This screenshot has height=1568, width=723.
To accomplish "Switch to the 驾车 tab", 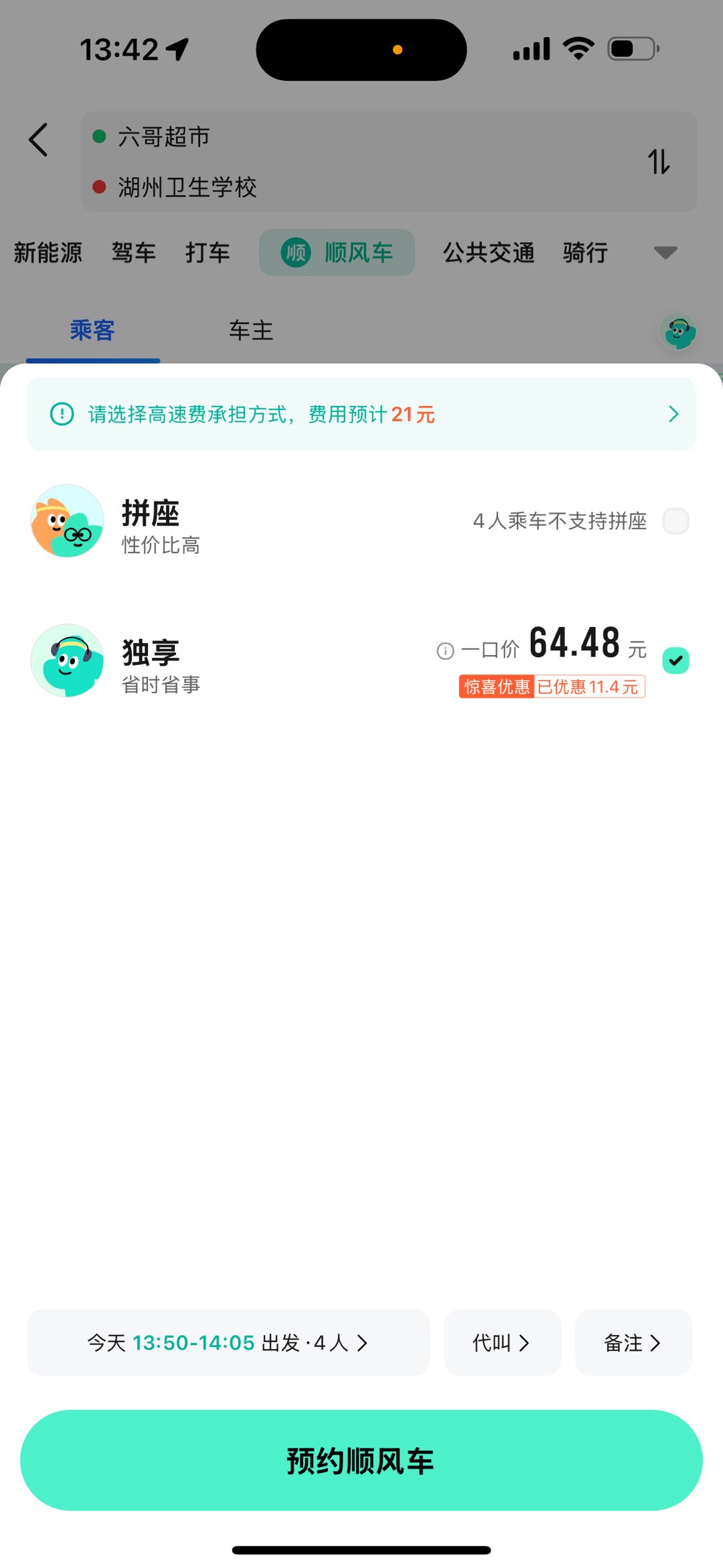I will point(134,253).
